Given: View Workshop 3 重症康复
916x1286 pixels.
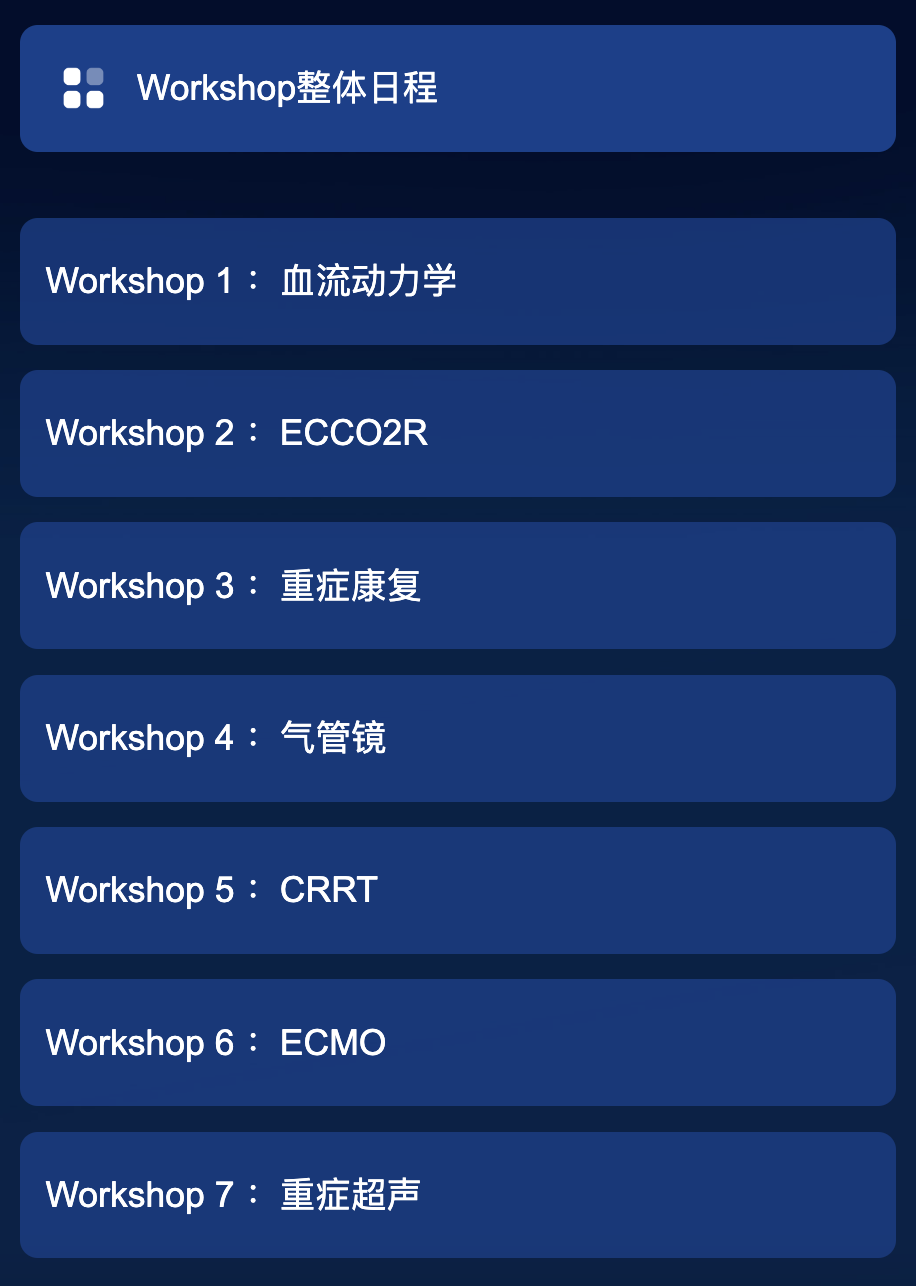Looking at the screenshot, I should click(457, 585).
